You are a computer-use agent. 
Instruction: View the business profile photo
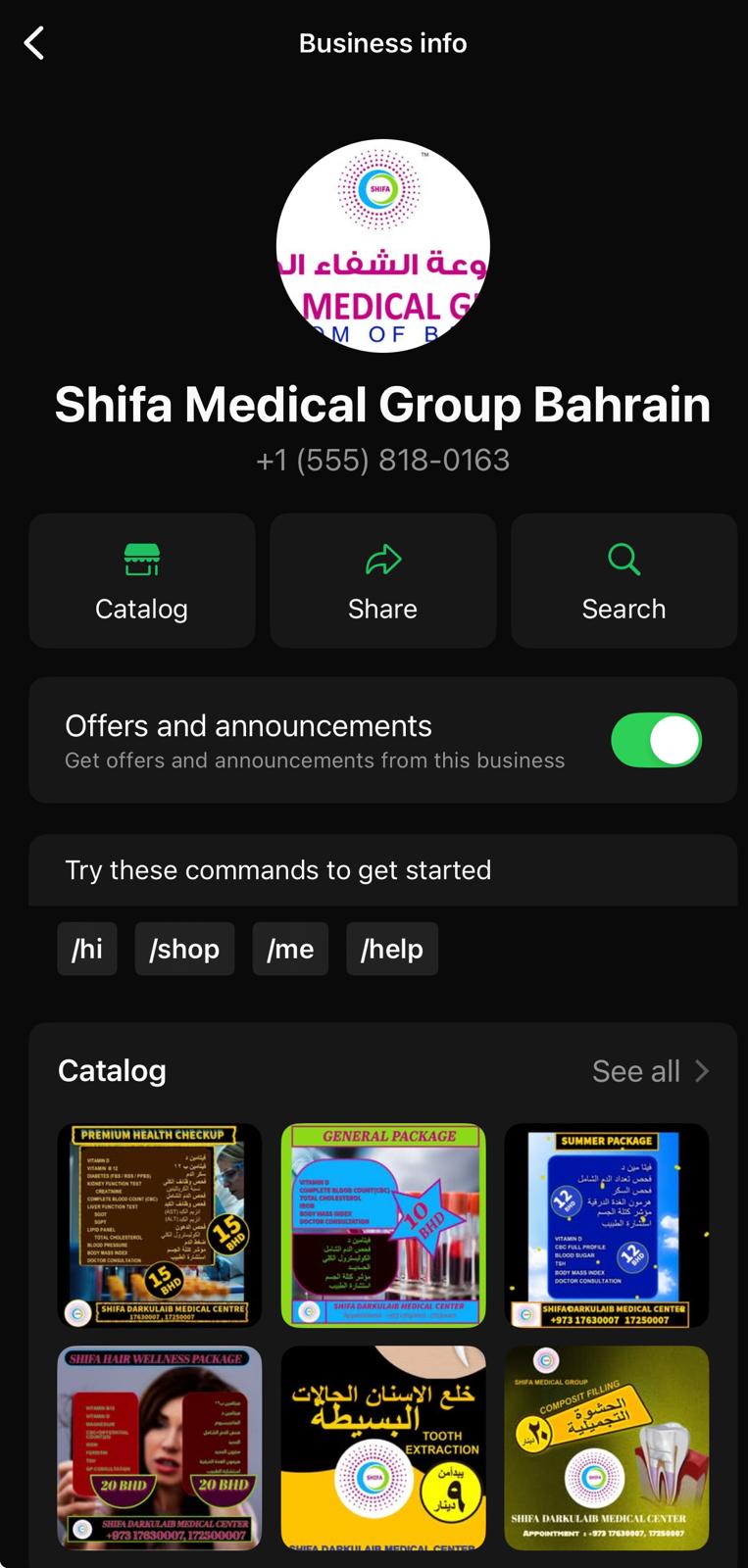[x=383, y=246]
